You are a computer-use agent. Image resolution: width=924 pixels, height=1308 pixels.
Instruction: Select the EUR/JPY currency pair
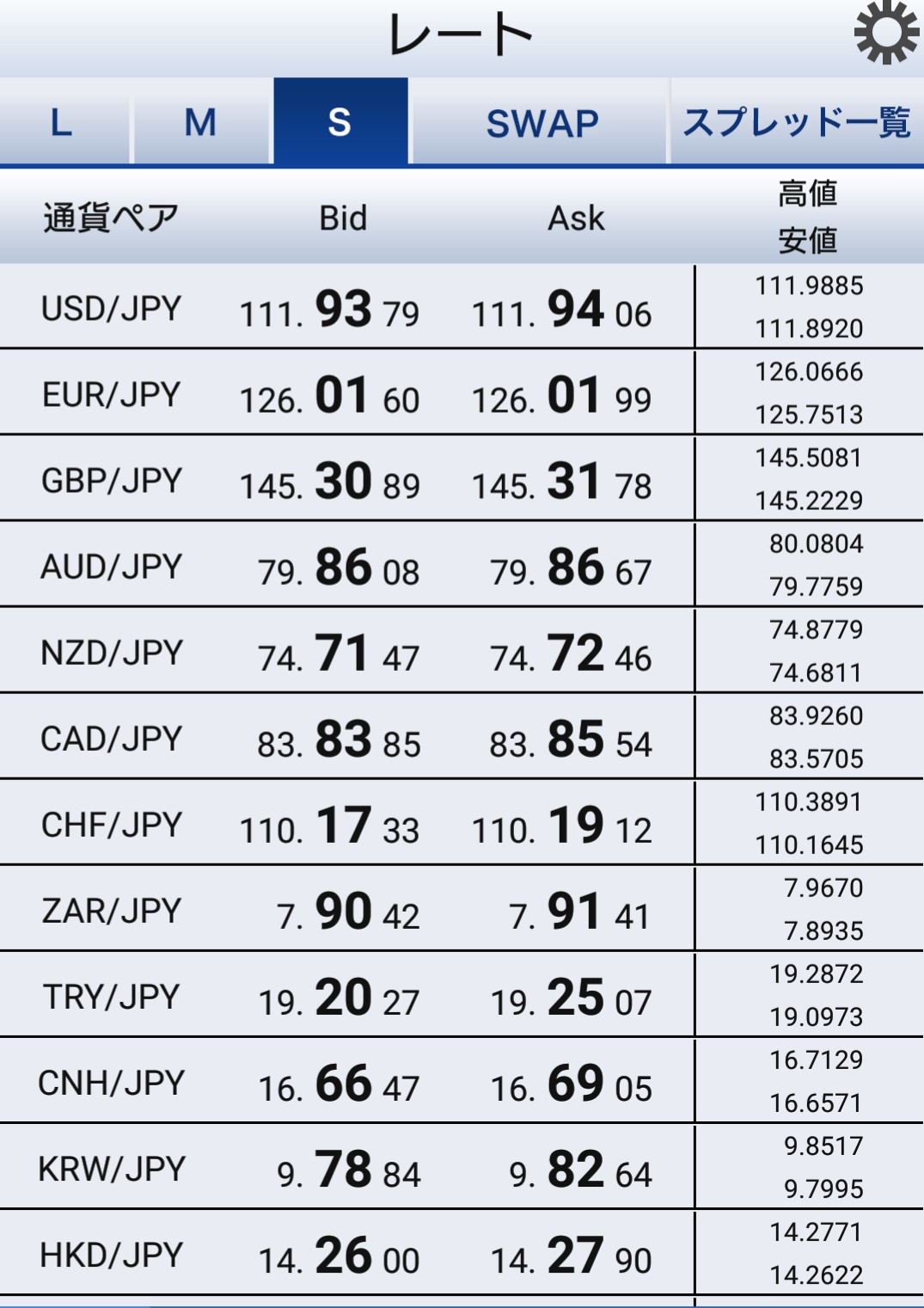tap(112, 394)
